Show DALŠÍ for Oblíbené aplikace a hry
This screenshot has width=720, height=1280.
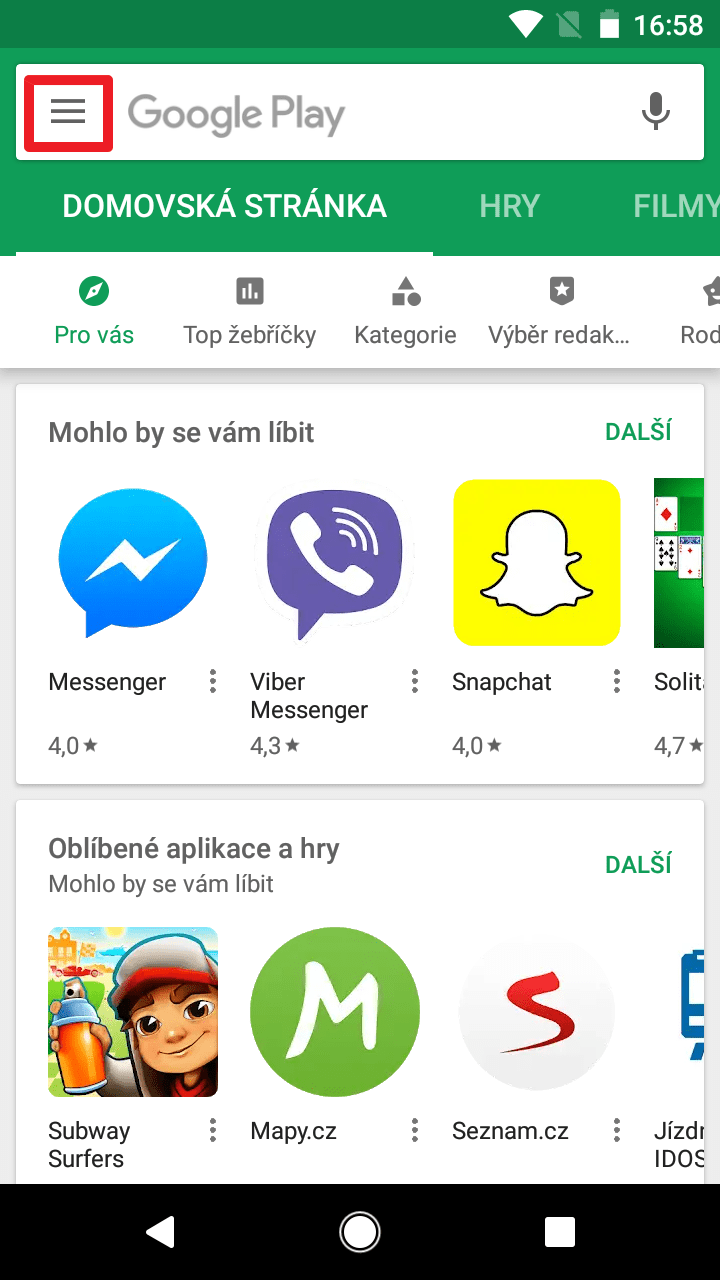click(638, 864)
